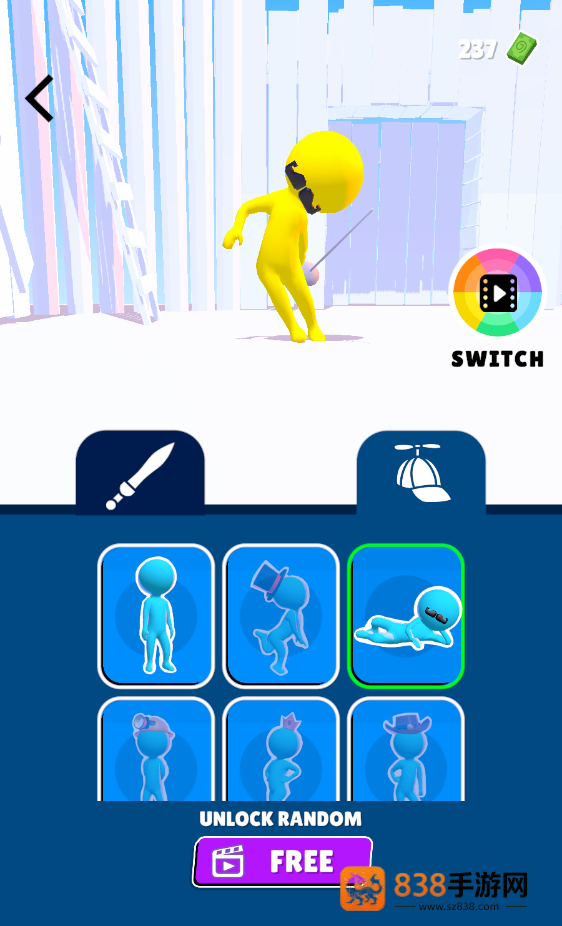The image size is (562, 926).
Task: Choose the miner helmet skin
Action: click(x=156, y=749)
